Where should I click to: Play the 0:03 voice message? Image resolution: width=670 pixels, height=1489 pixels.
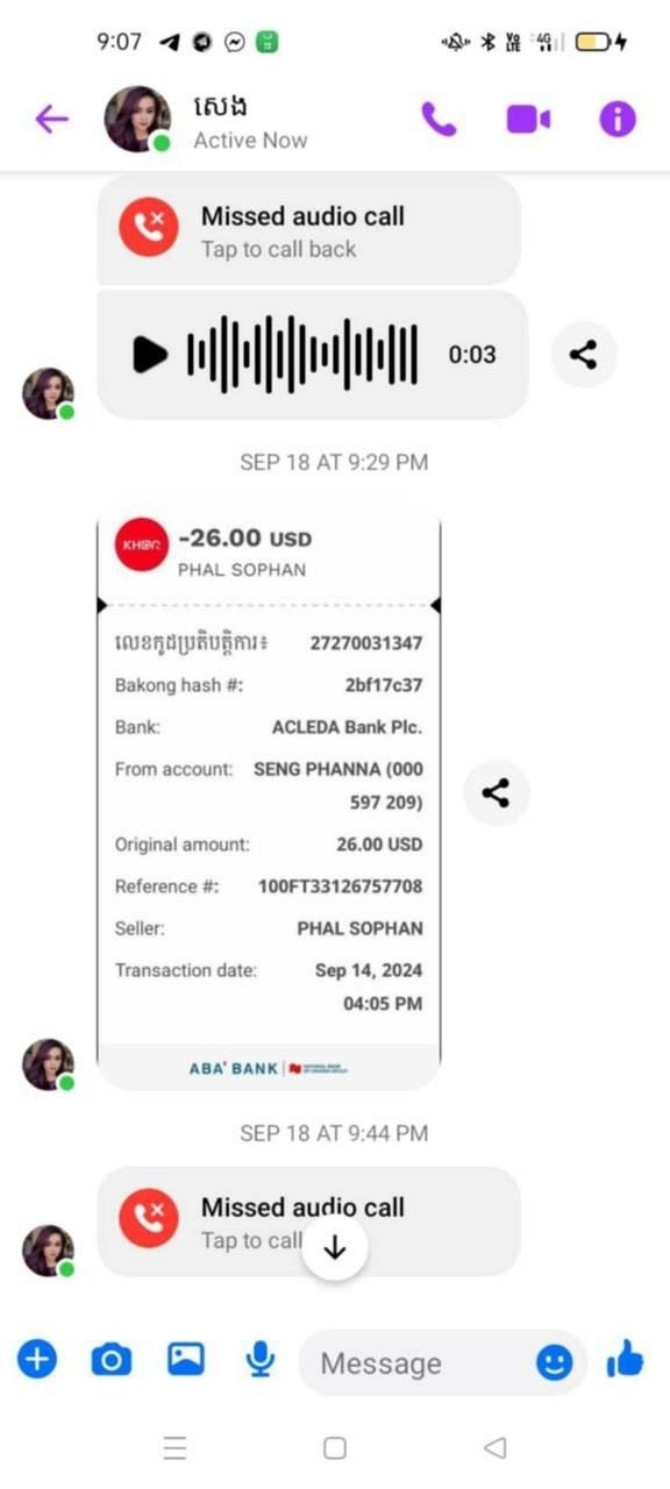[x=150, y=354]
